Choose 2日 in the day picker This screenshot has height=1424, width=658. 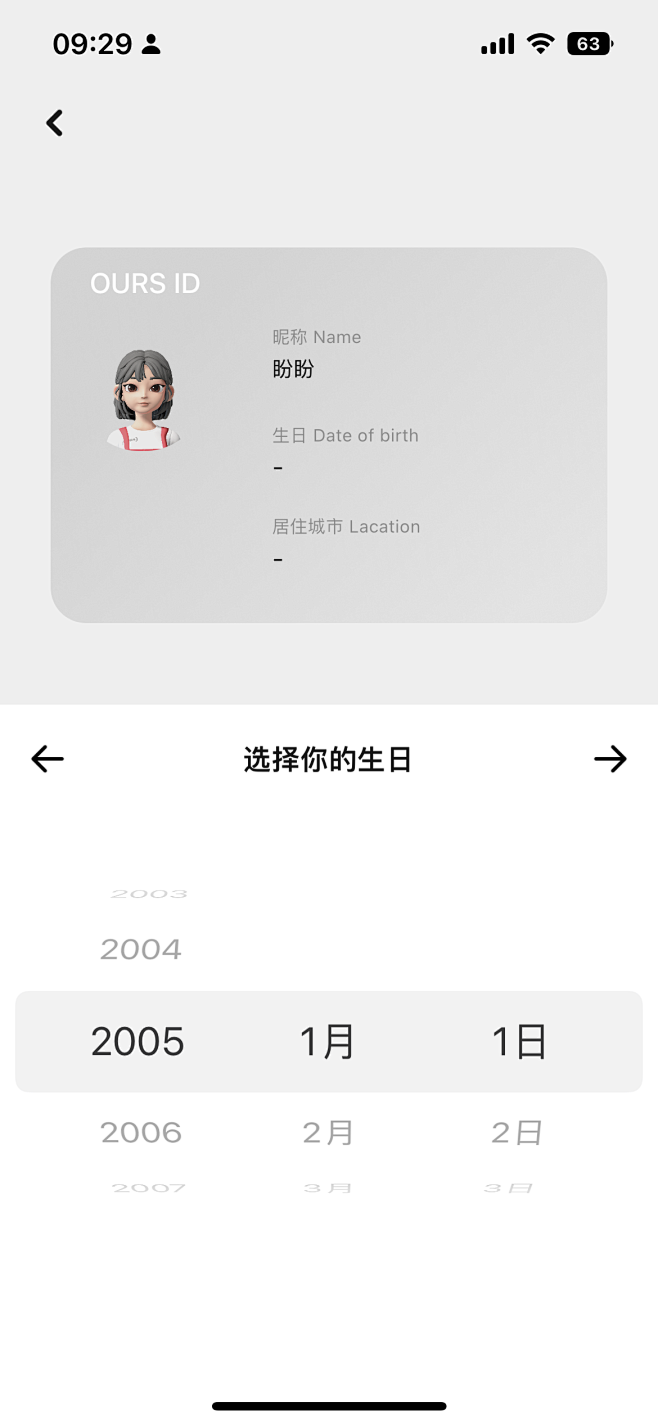pos(517,1132)
